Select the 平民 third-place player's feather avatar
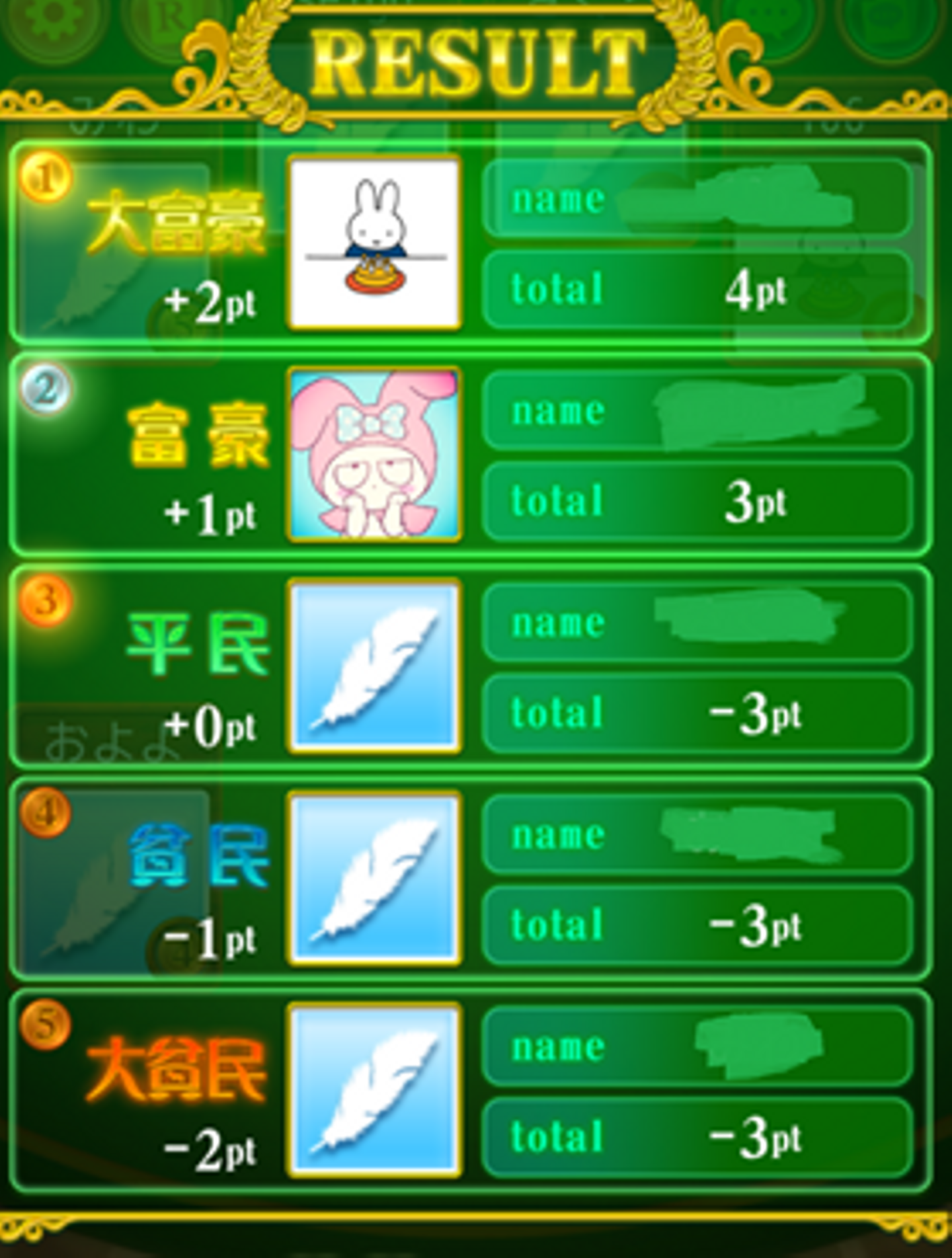The width and height of the screenshot is (952, 1258). coord(374,666)
